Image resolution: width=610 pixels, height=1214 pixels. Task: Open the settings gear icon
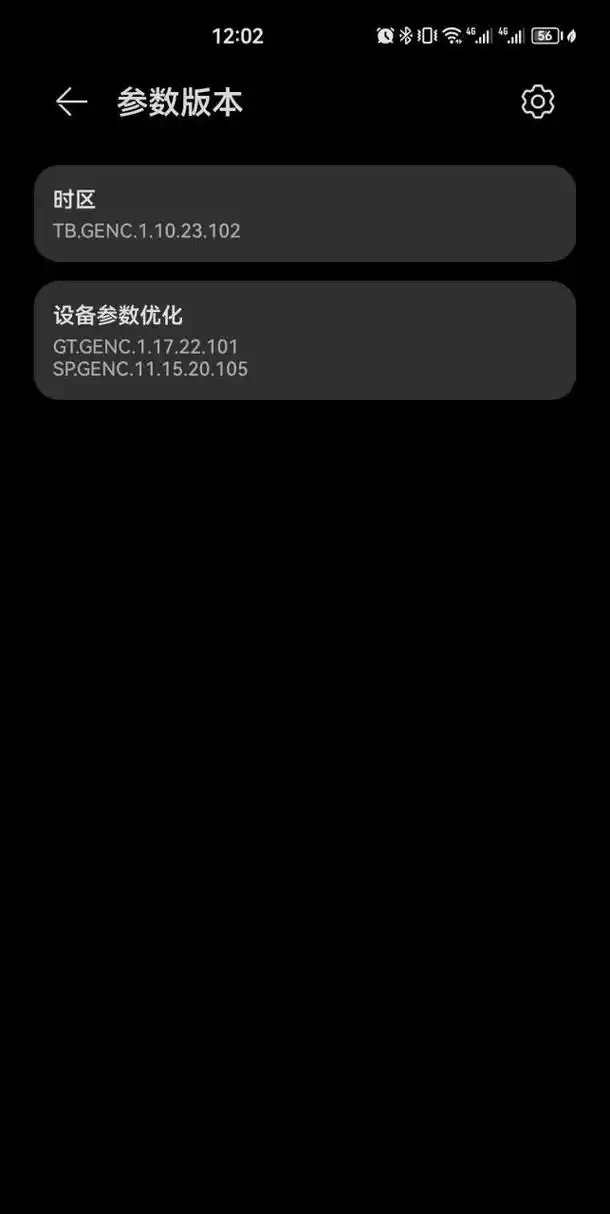tap(537, 102)
